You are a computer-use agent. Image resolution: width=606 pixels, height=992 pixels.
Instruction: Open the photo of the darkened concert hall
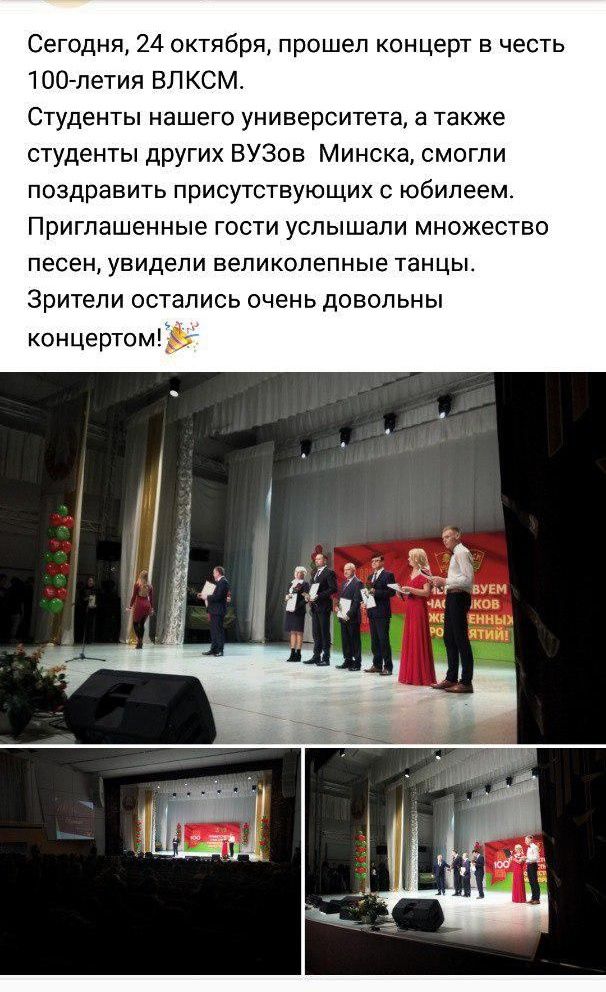tap(150, 861)
